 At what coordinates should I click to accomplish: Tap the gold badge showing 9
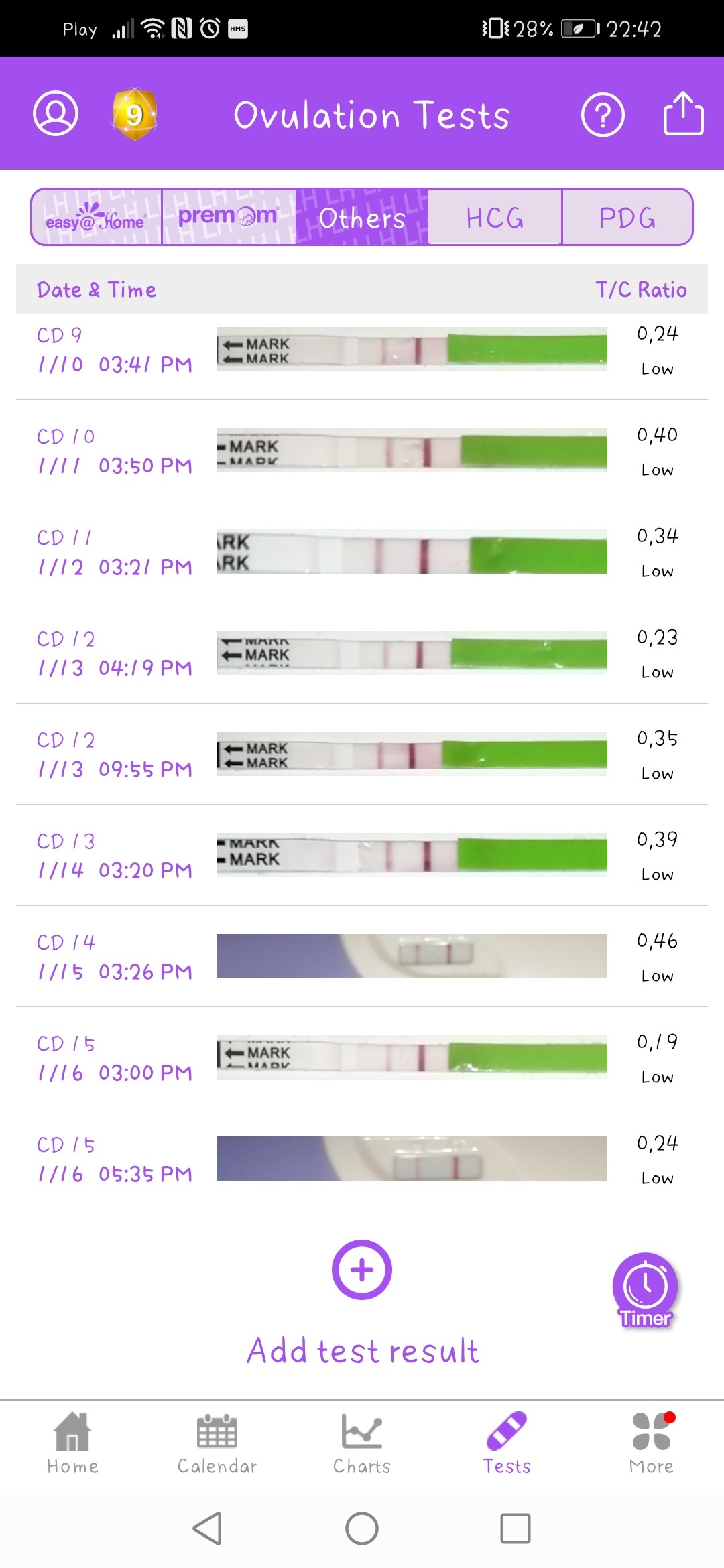pos(134,115)
